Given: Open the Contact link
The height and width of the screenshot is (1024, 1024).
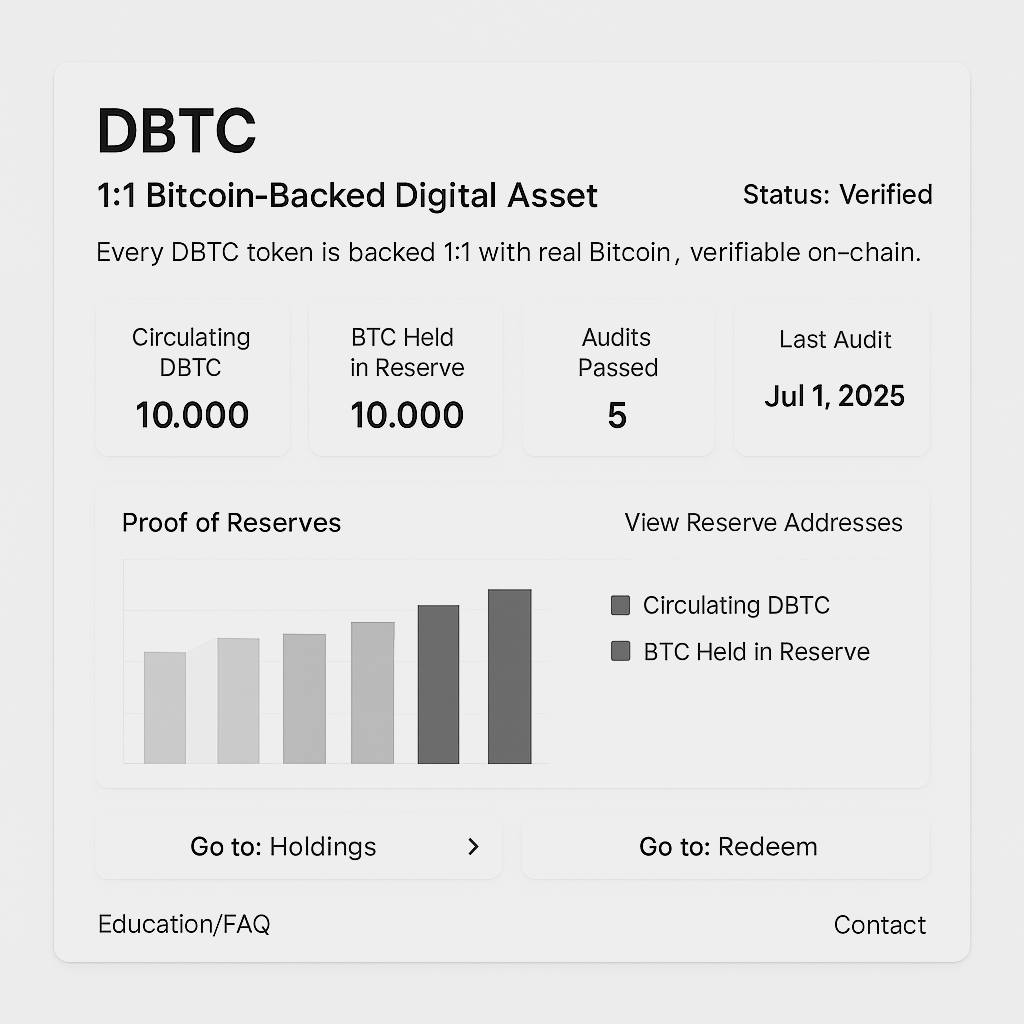Looking at the screenshot, I should pos(879,925).
